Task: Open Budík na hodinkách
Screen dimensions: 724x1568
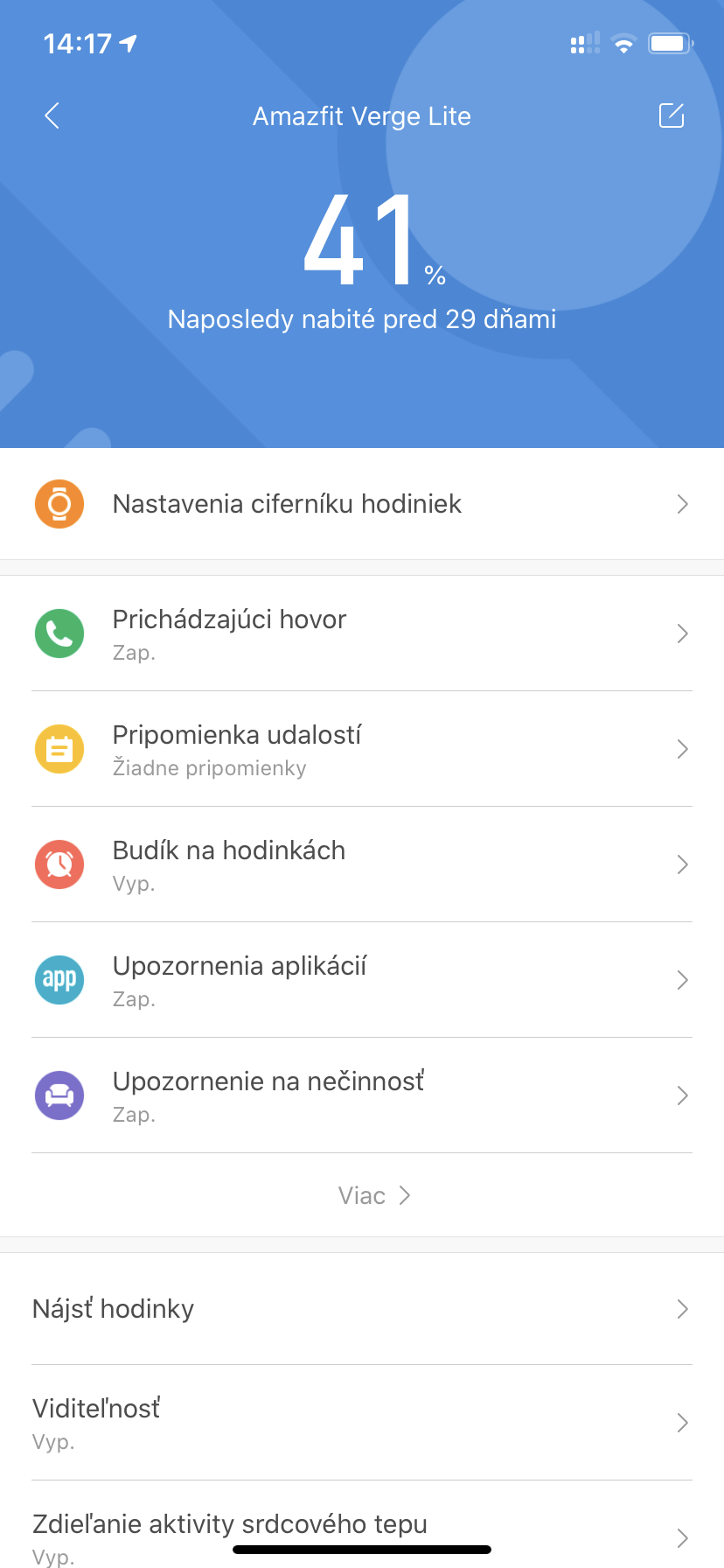Action: pos(362,864)
